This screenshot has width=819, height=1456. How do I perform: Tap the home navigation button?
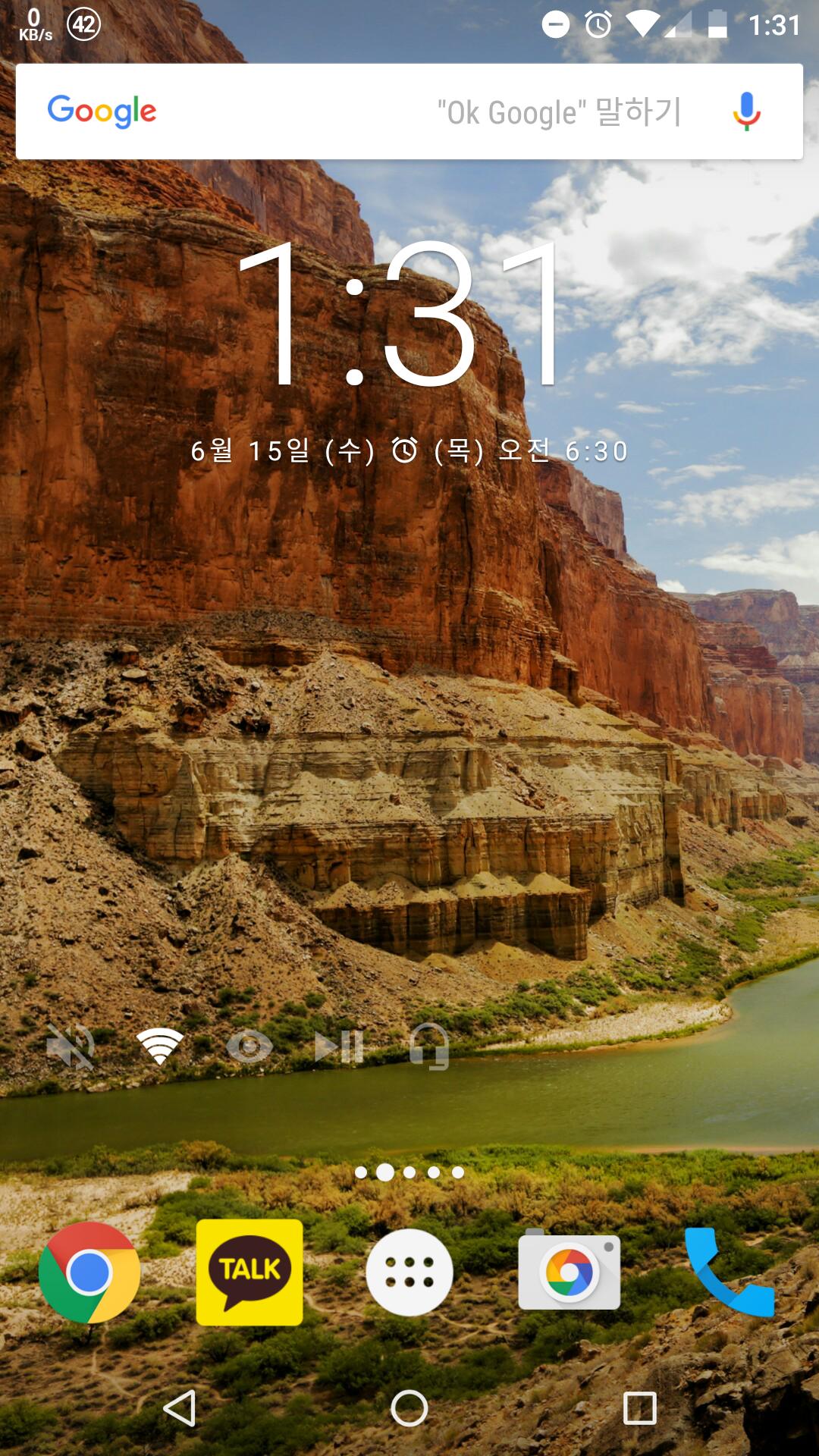pyautogui.click(x=409, y=1409)
